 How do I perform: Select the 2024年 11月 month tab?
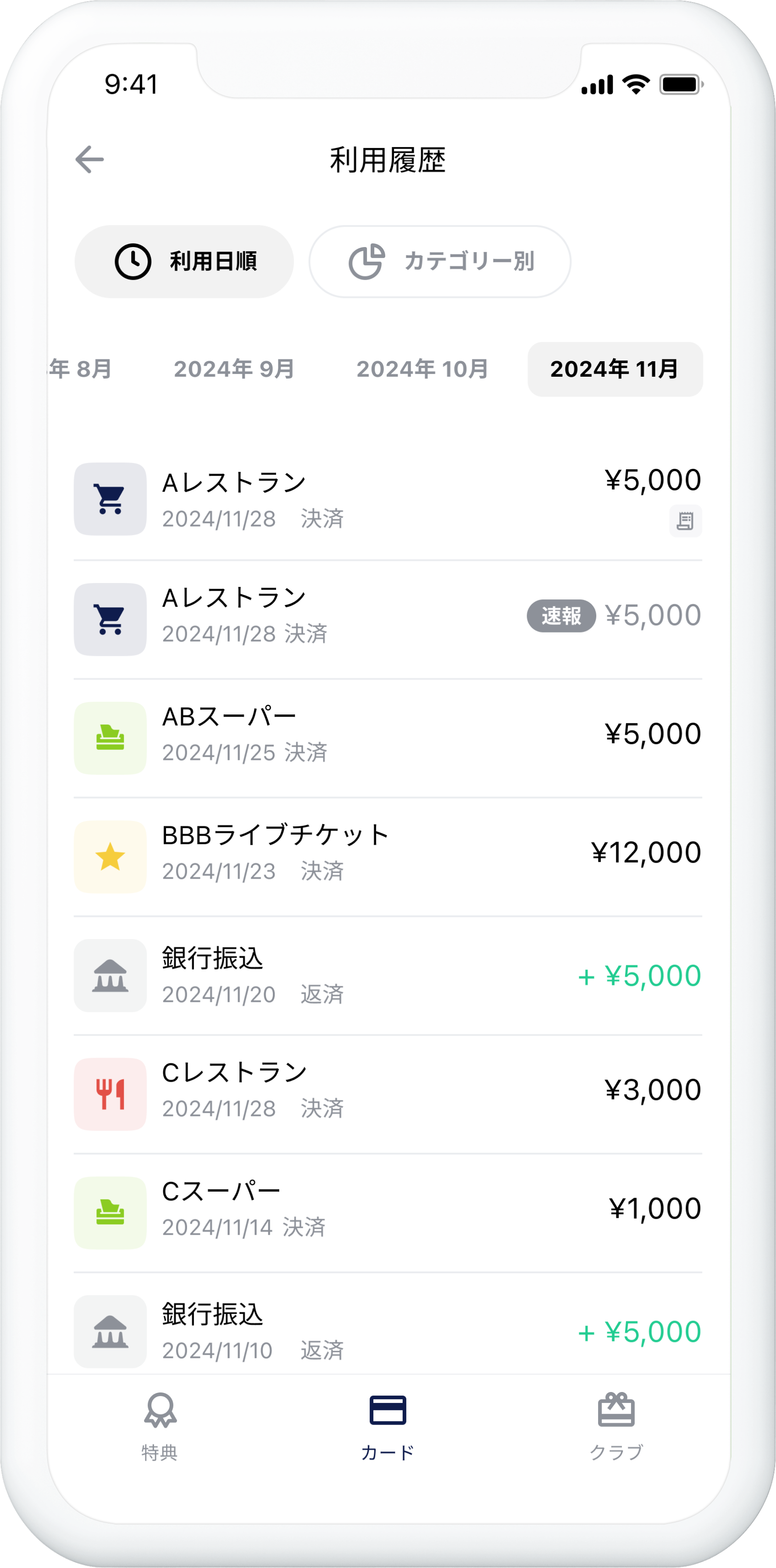pyautogui.click(x=615, y=369)
